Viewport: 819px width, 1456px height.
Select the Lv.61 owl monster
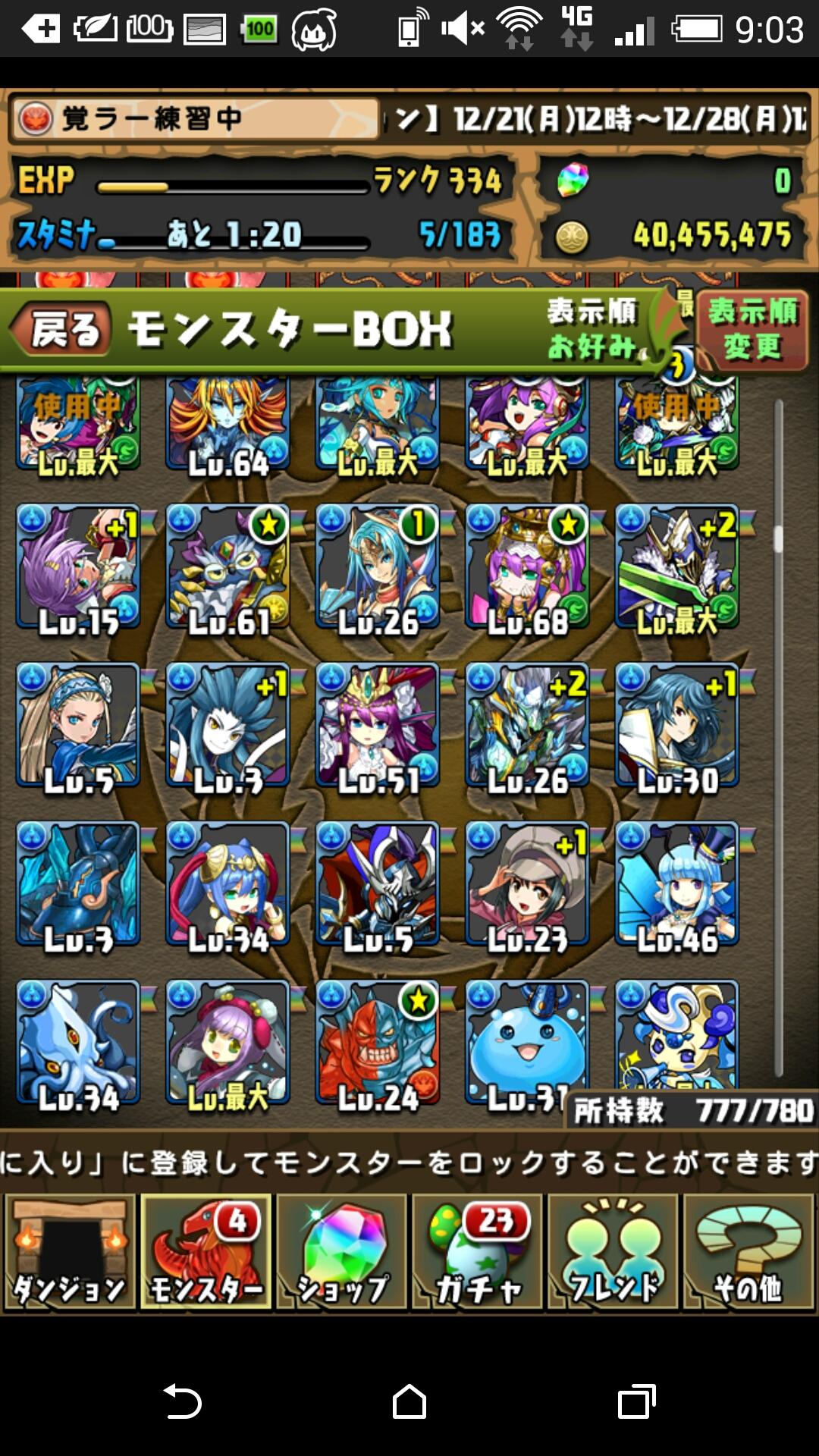click(x=227, y=567)
